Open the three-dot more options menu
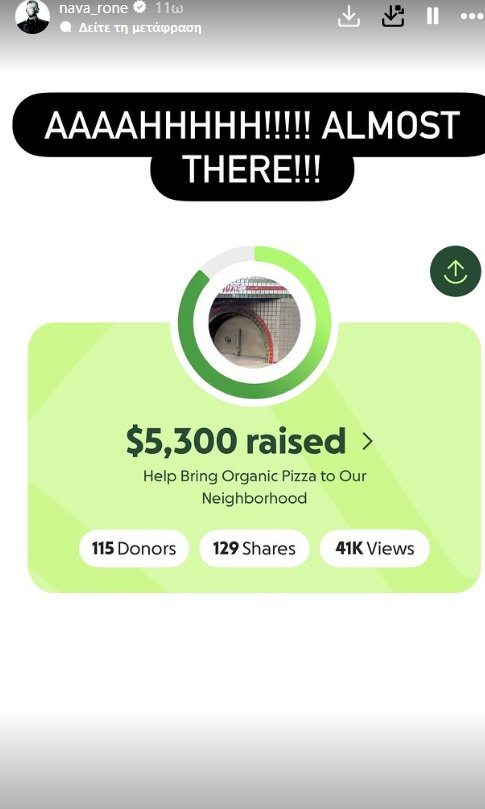 [x=472, y=17]
